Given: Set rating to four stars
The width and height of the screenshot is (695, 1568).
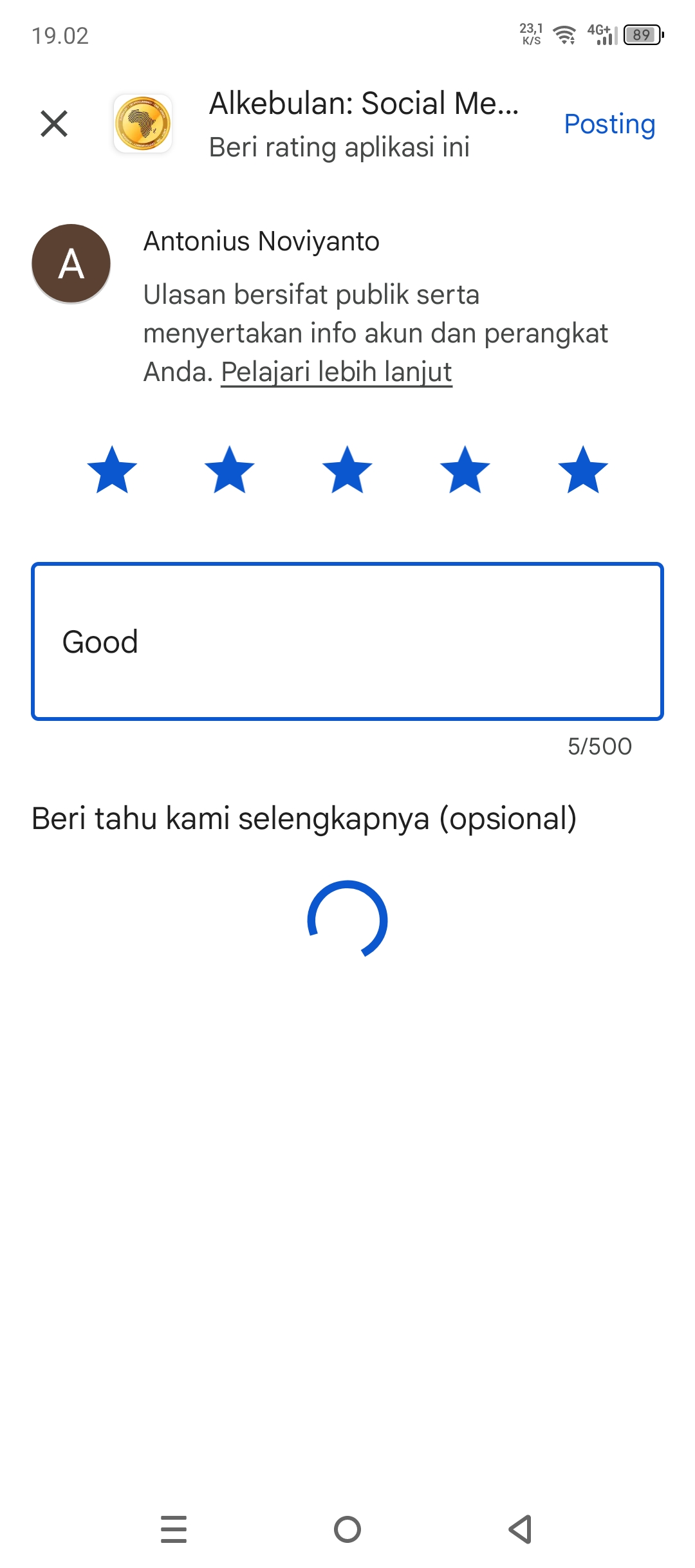Looking at the screenshot, I should pyautogui.click(x=465, y=470).
